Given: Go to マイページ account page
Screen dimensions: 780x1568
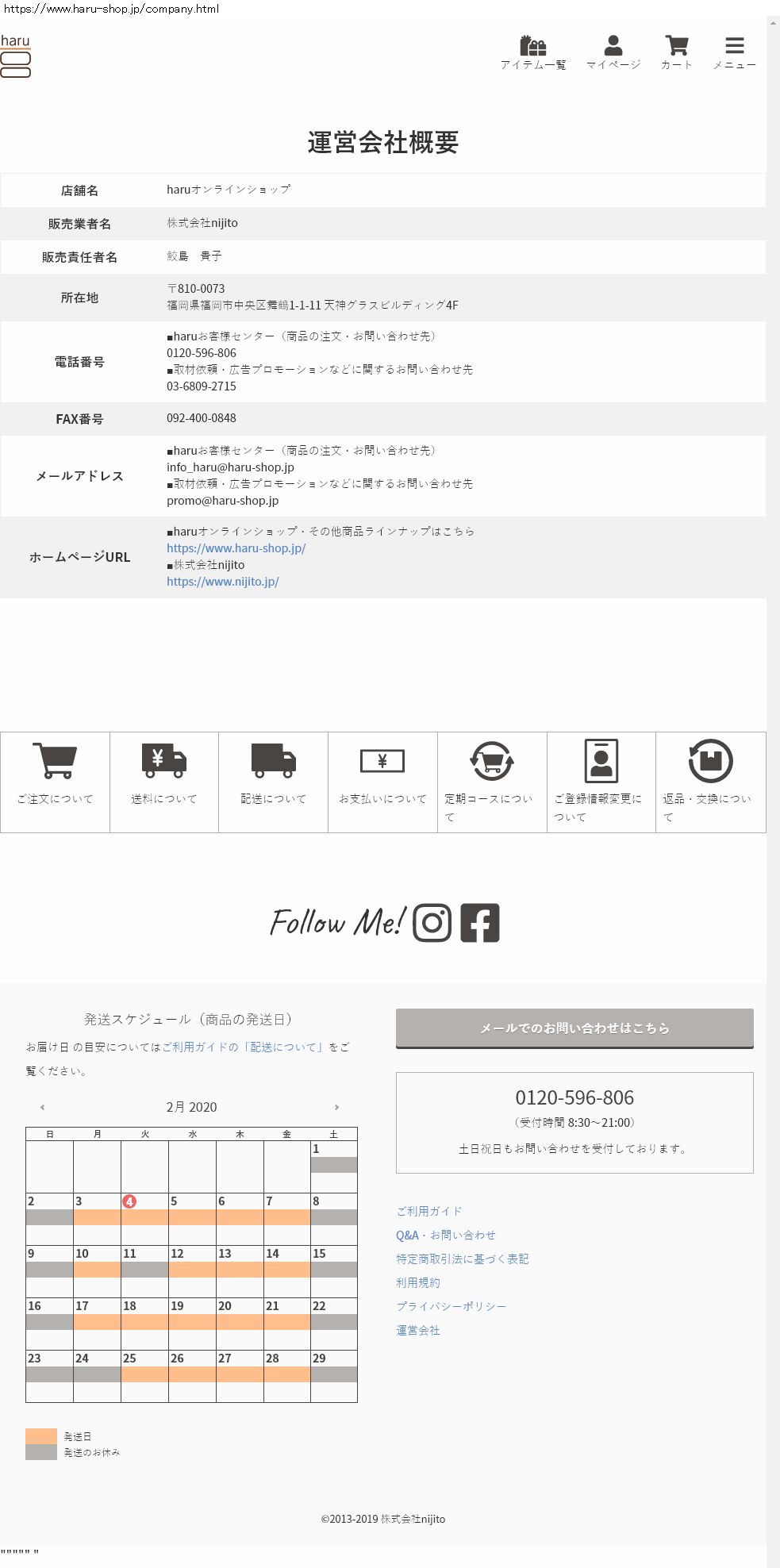Looking at the screenshot, I should [613, 53].
